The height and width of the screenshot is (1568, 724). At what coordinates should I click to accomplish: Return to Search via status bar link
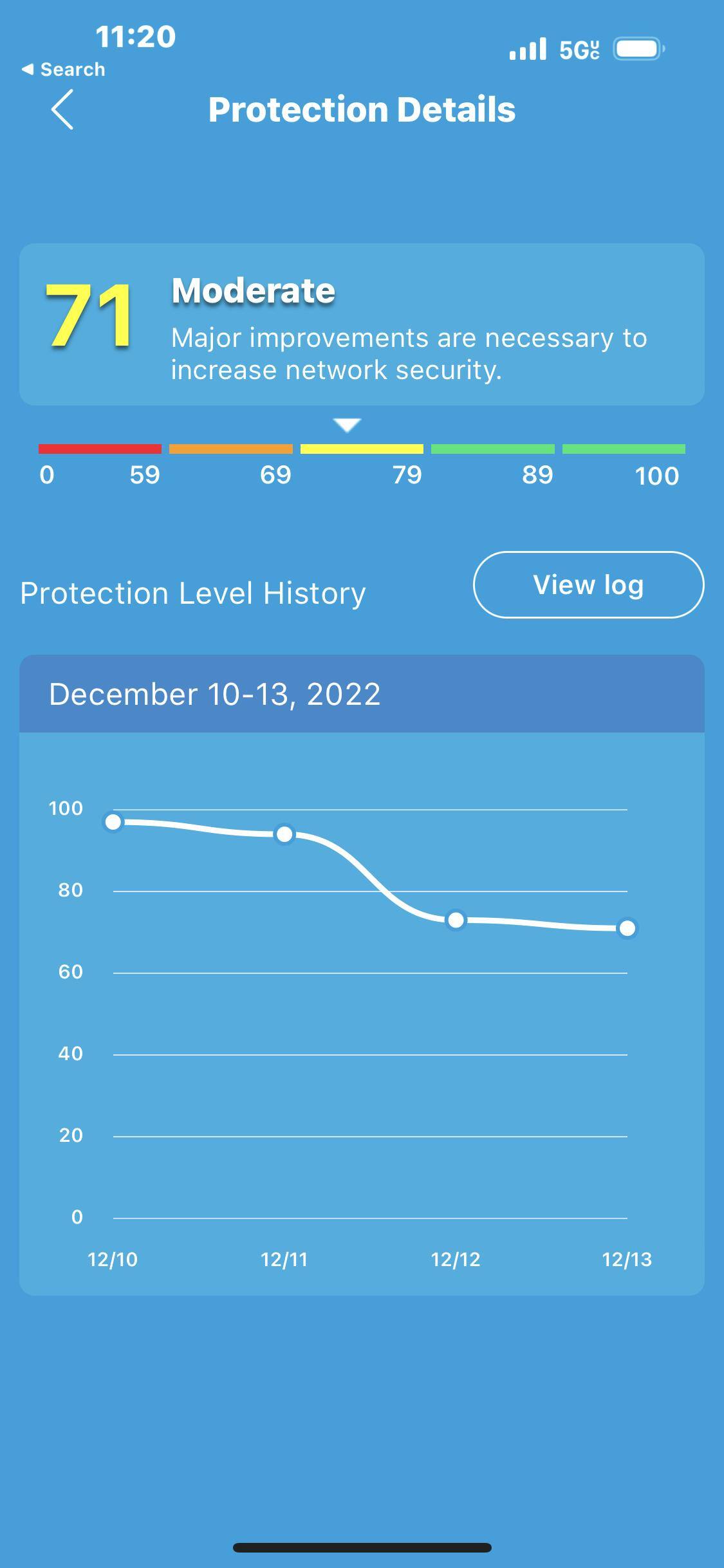[64, 70]
